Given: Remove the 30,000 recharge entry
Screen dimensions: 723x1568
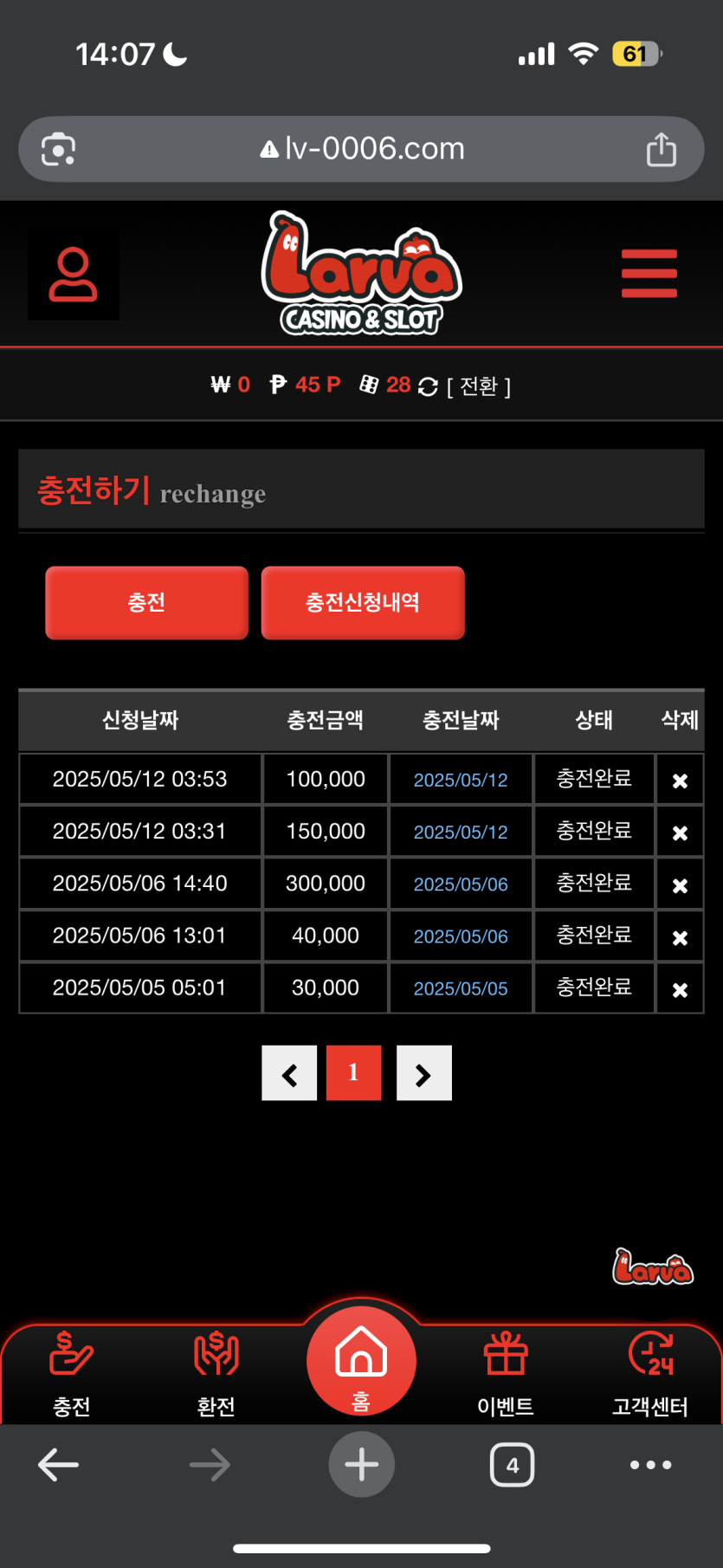Looking at the screenshot, I should point(680,989).
